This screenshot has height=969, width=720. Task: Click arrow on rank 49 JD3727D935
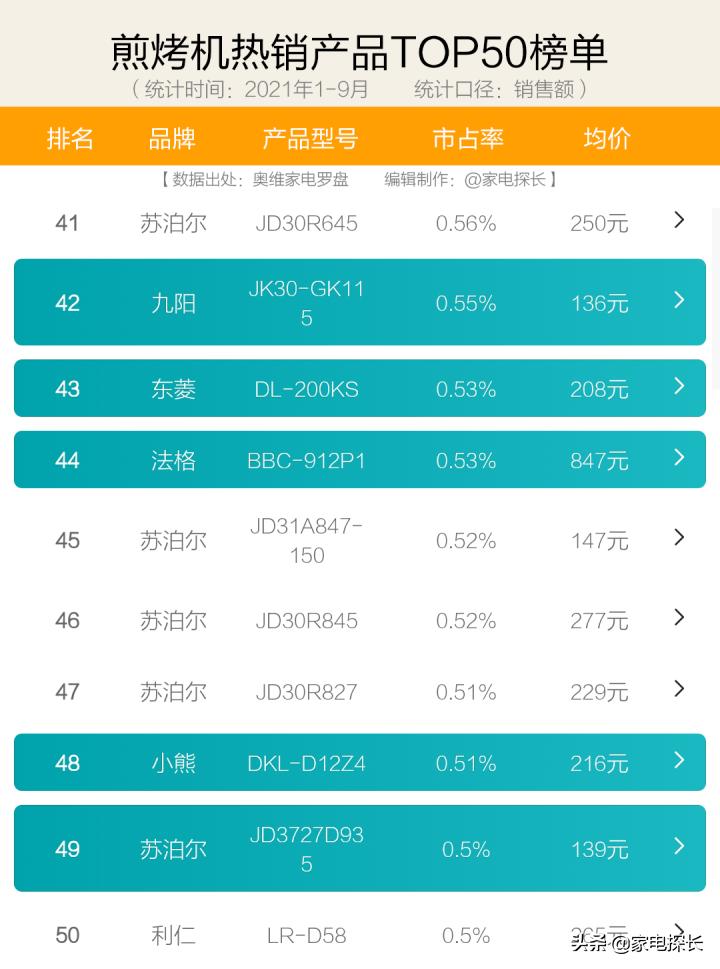(679, 848)
